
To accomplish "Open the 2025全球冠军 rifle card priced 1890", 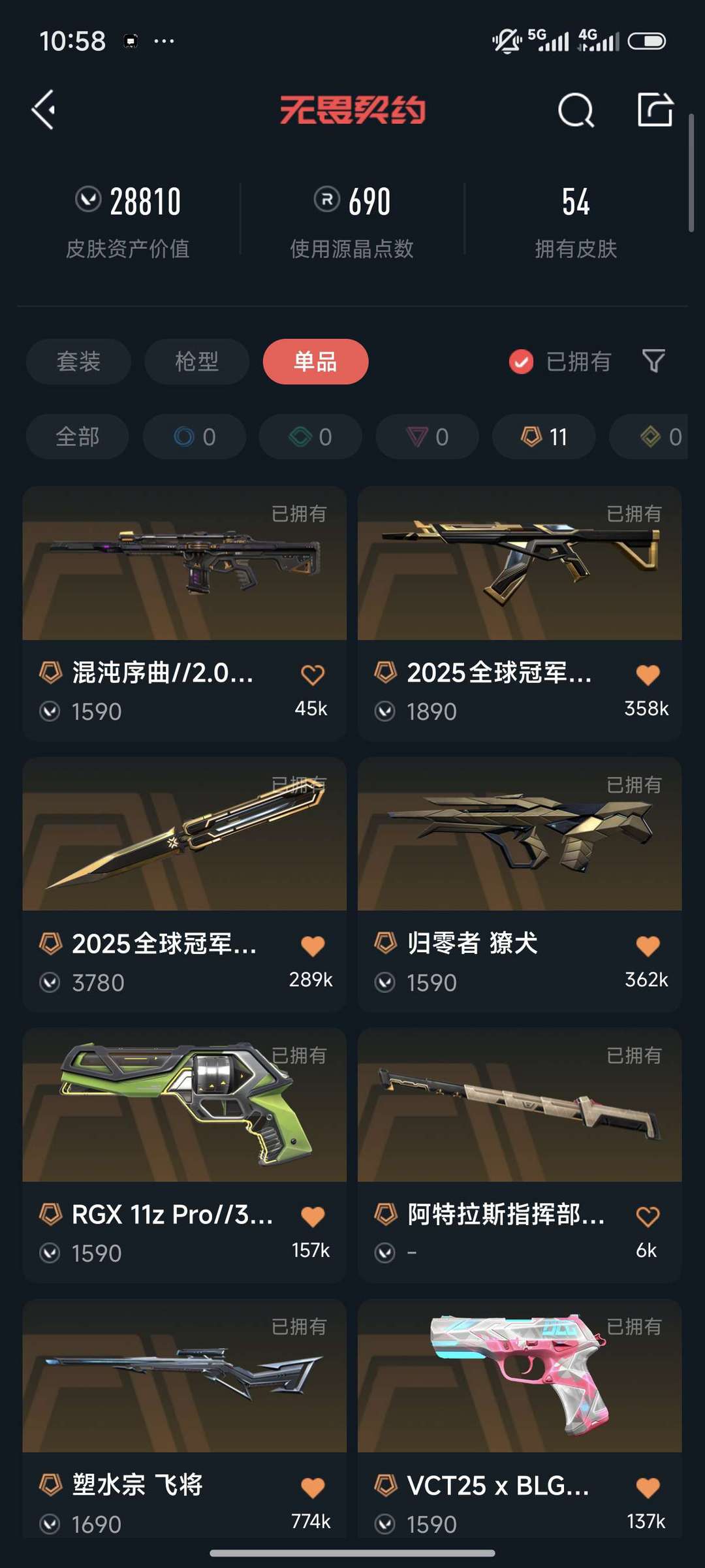I will (x=520, y=613).
